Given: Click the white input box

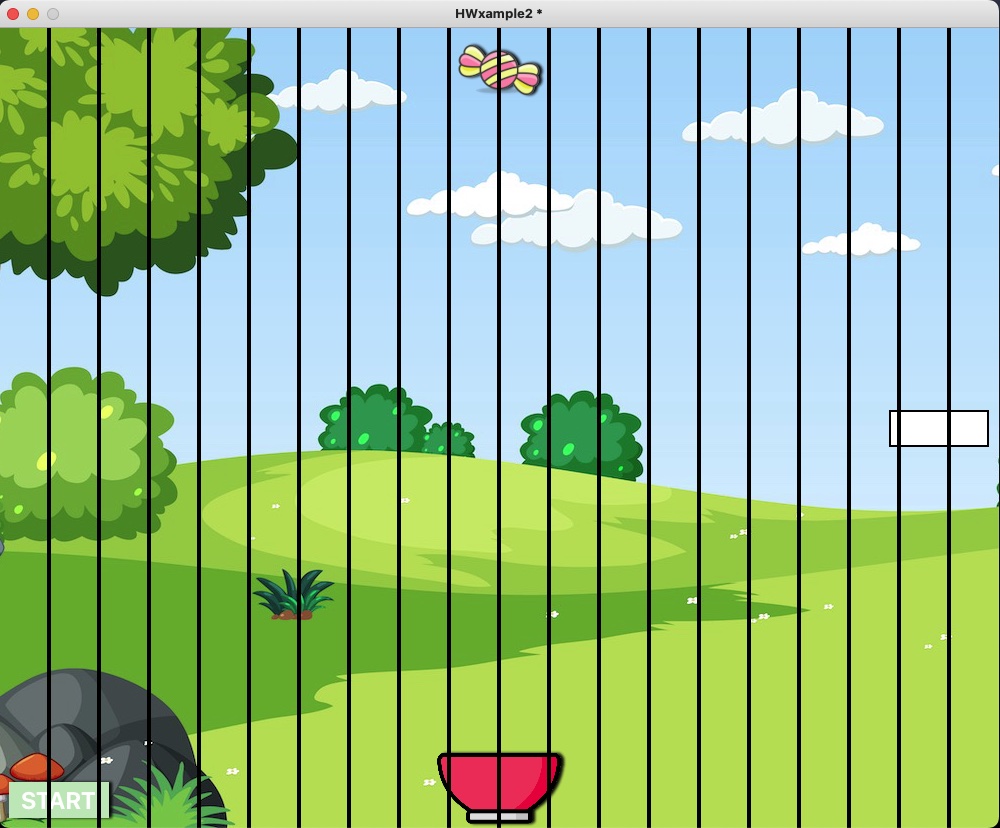Looking at the screenshot, I should [938, 428].
